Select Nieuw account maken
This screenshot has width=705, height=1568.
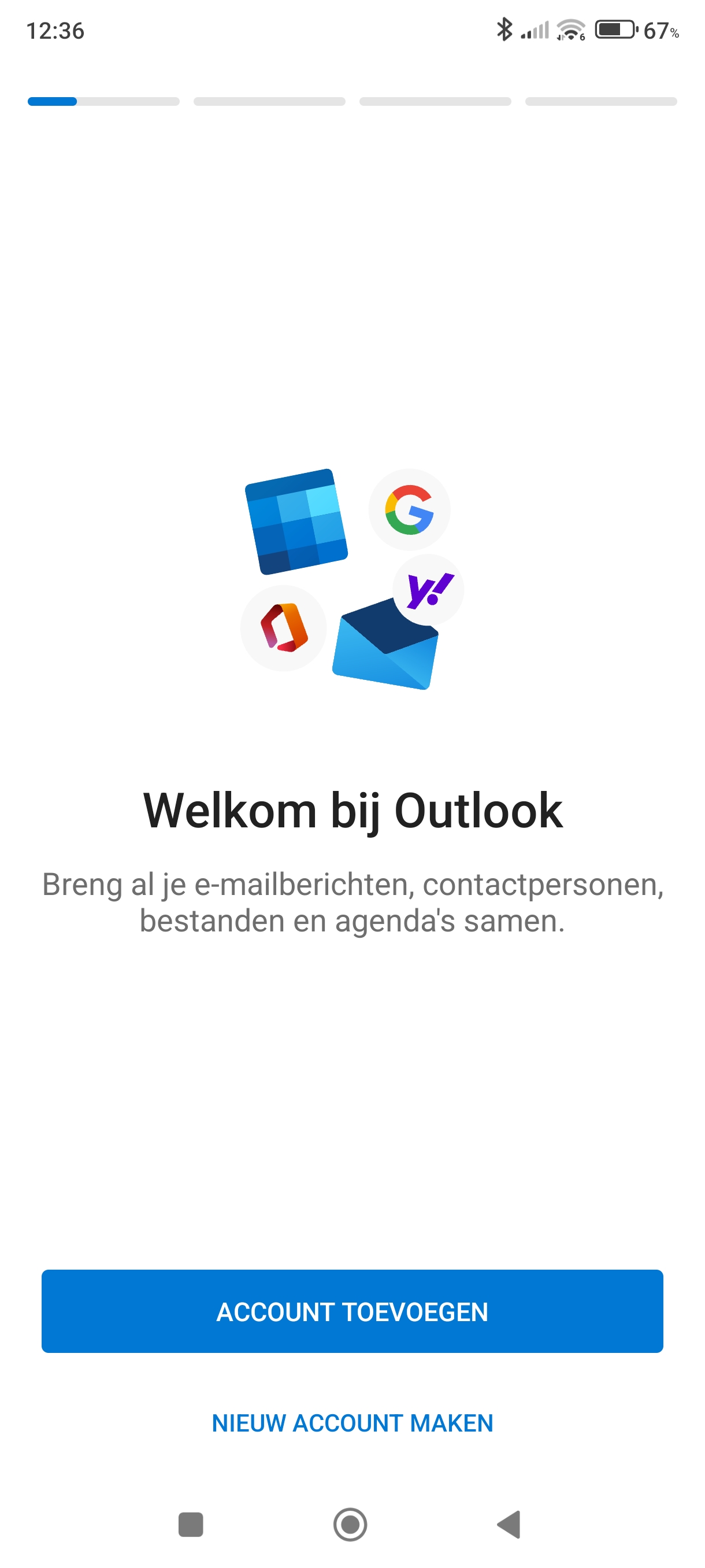point(352,1422)
